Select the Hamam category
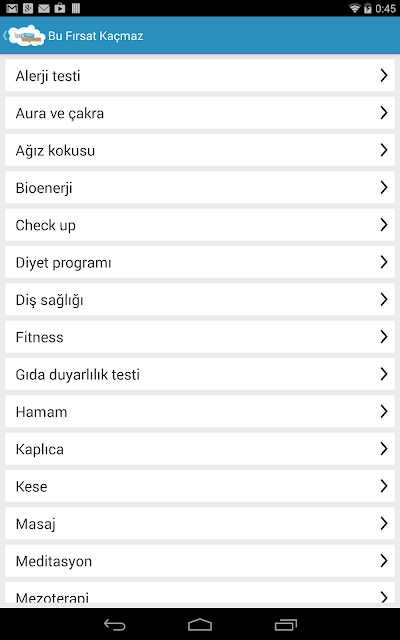Image resolution: width=400 pixels, height=640 pixels. pos(200,411)
